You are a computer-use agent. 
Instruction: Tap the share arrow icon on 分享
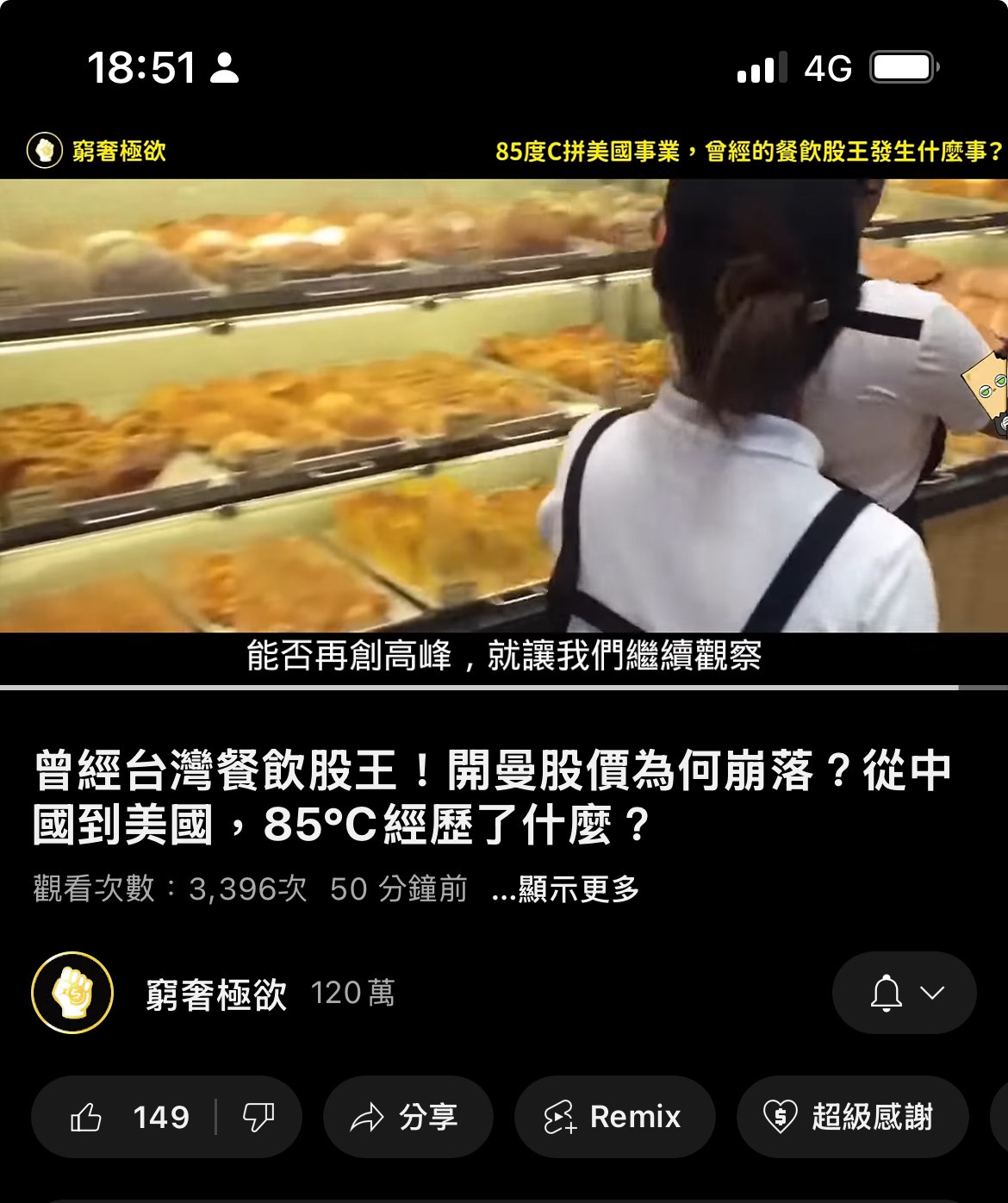369,1118
